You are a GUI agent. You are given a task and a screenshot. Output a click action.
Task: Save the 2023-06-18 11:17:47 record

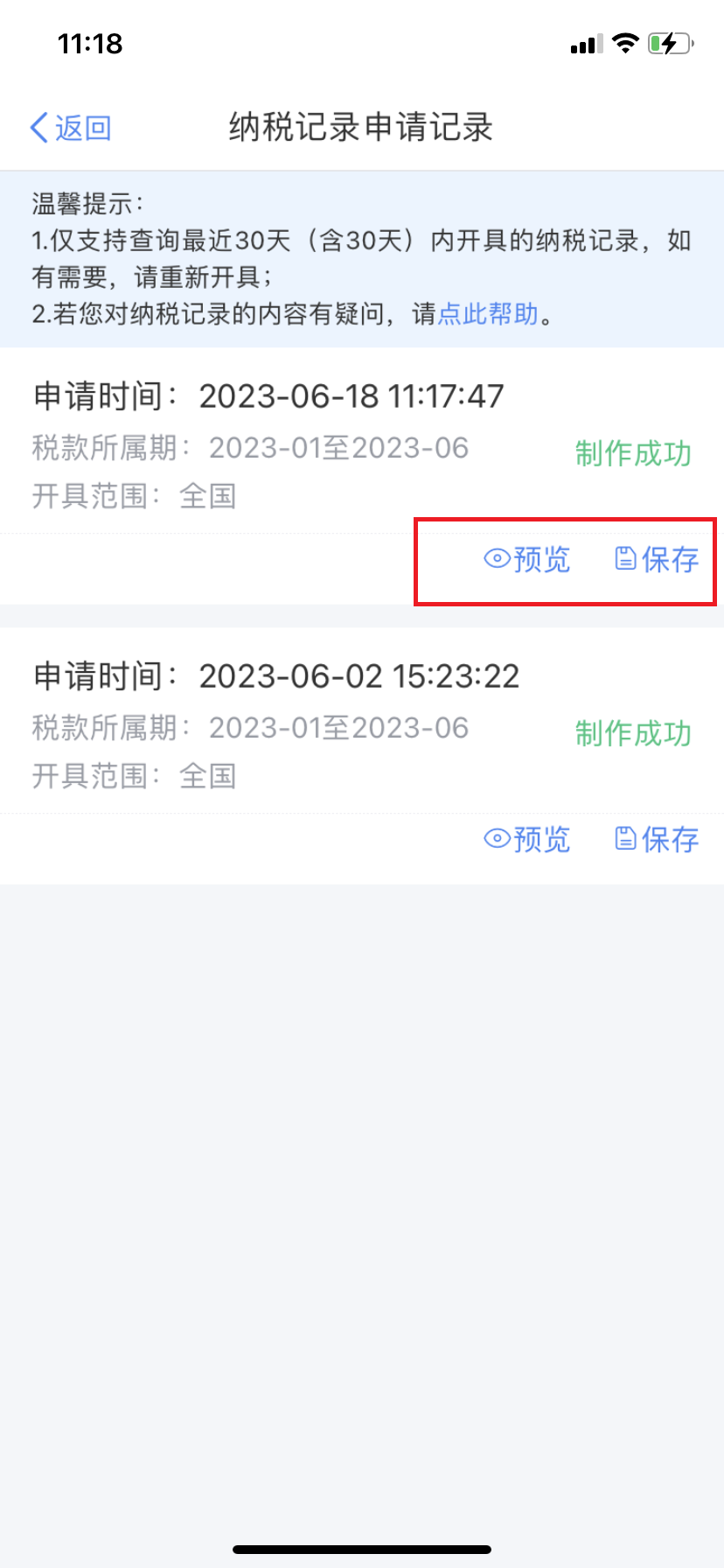pos(657,559)
